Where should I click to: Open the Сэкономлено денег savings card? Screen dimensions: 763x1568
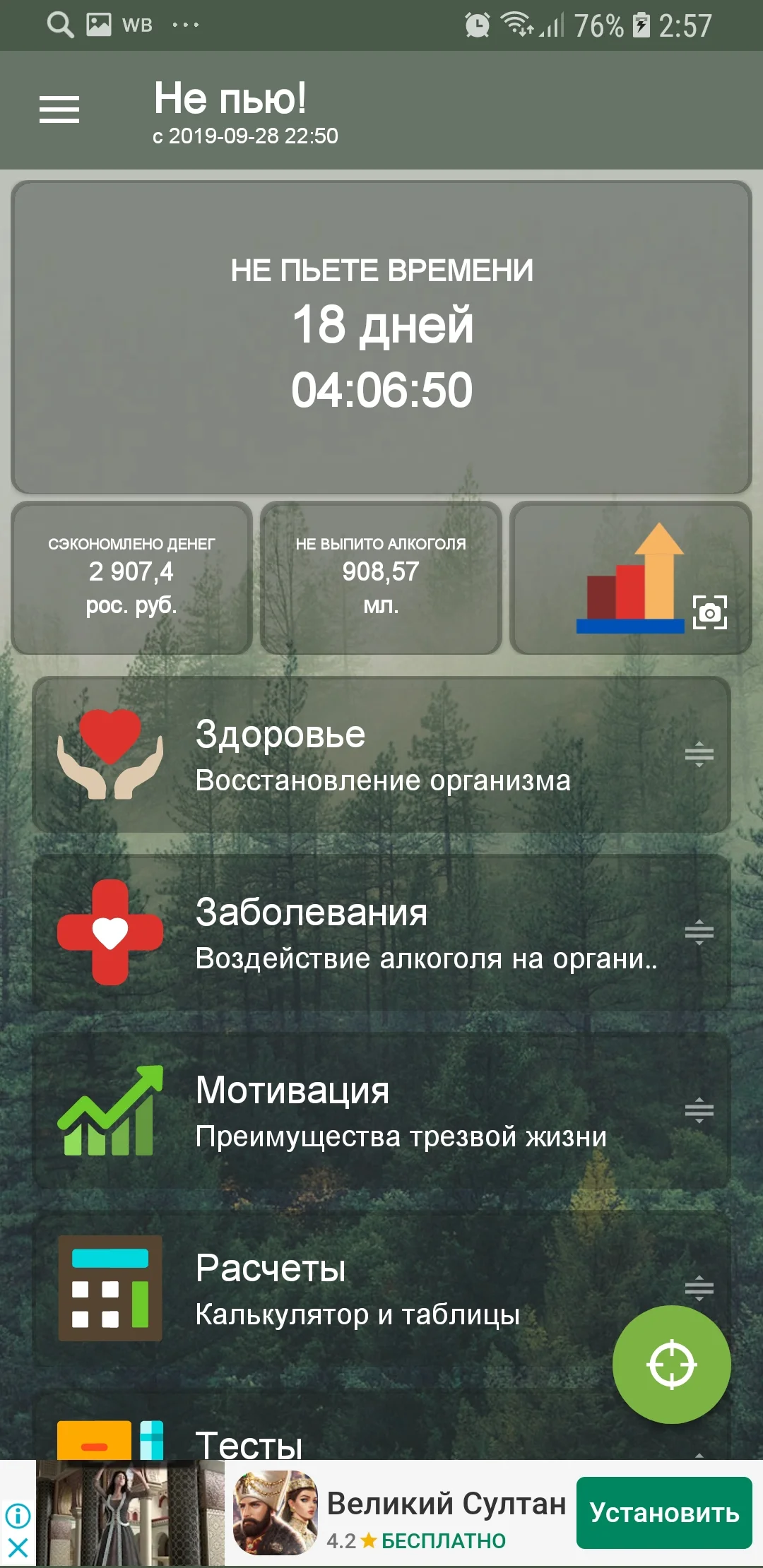pos(133,576)
